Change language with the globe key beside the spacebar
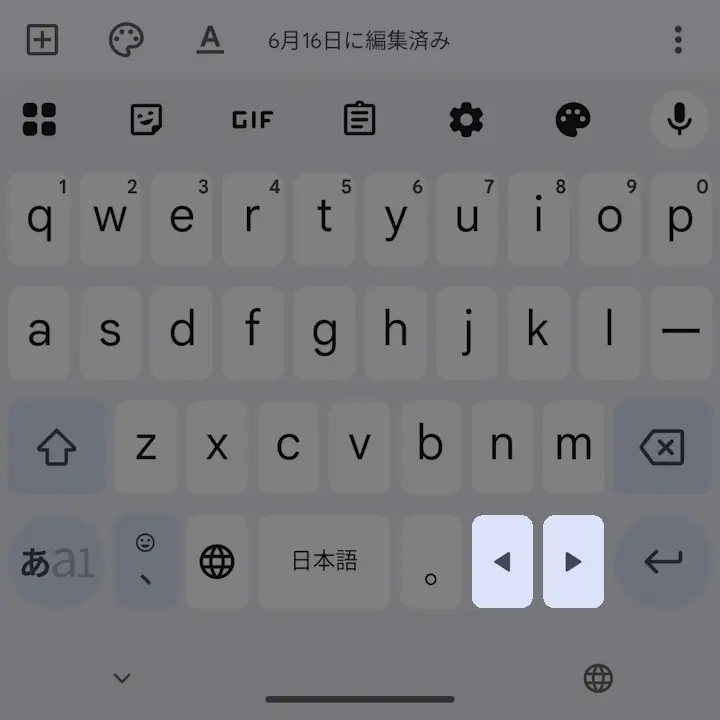720x720 pixels. point(217,562)
